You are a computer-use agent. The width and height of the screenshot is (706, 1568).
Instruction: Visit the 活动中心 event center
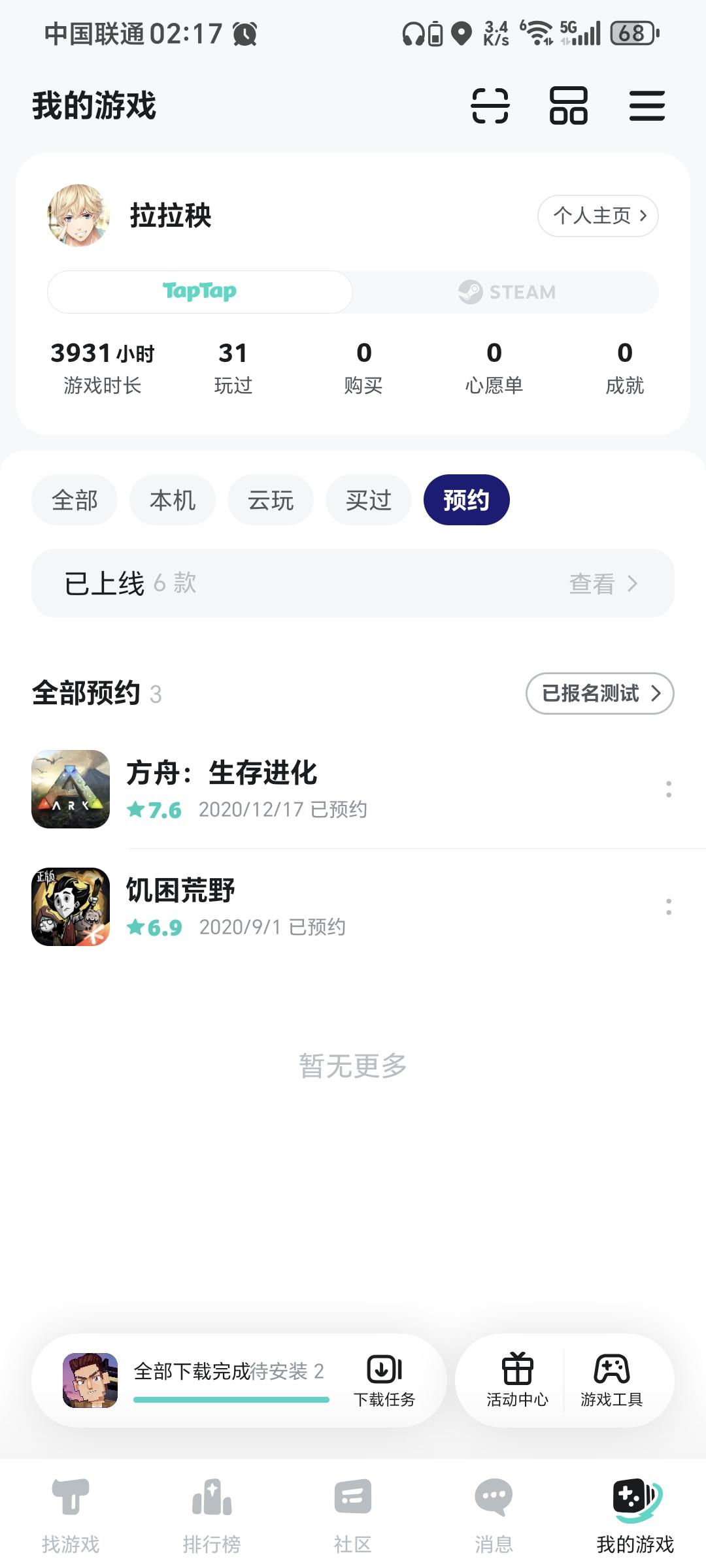[x=517, y=1380]
